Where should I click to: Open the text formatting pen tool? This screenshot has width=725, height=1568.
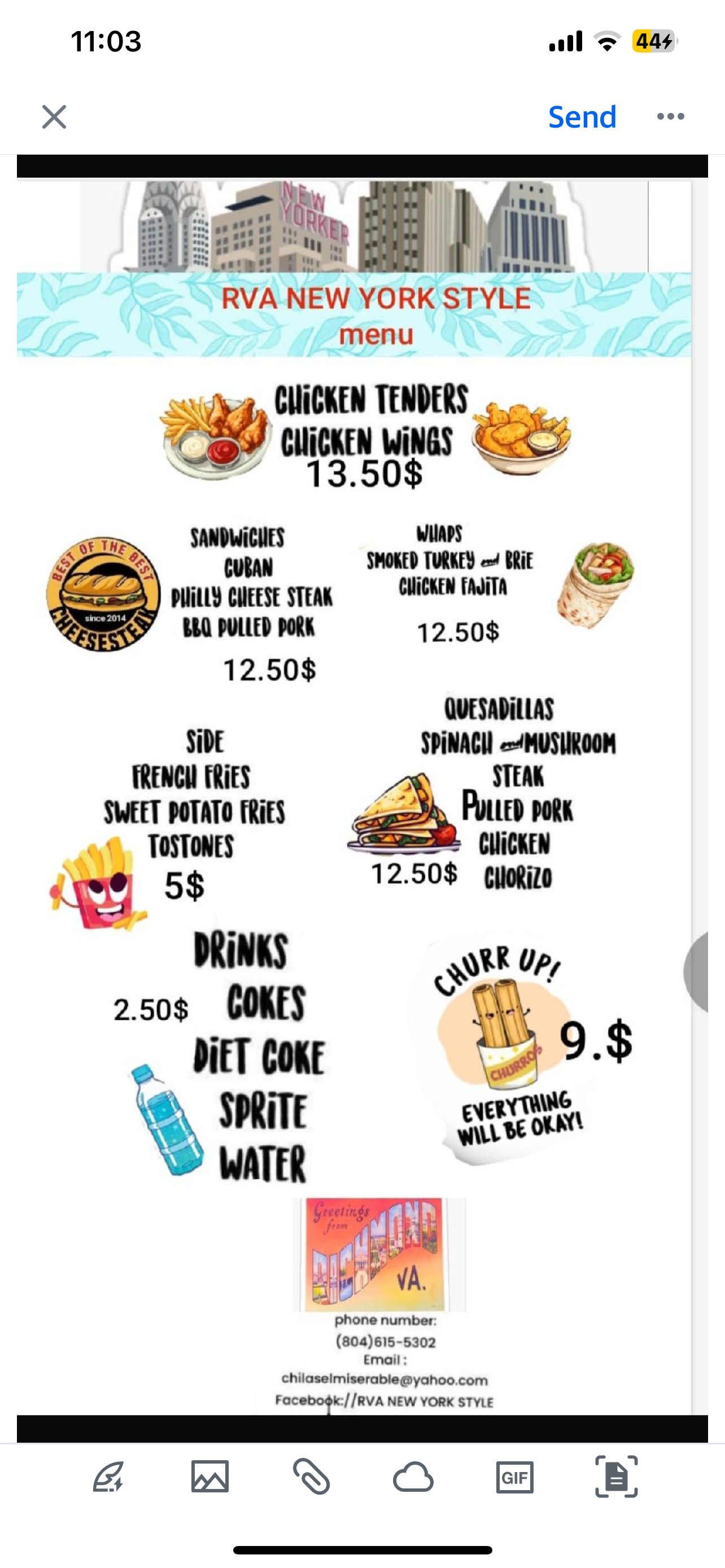click(x=109, y=1477)
